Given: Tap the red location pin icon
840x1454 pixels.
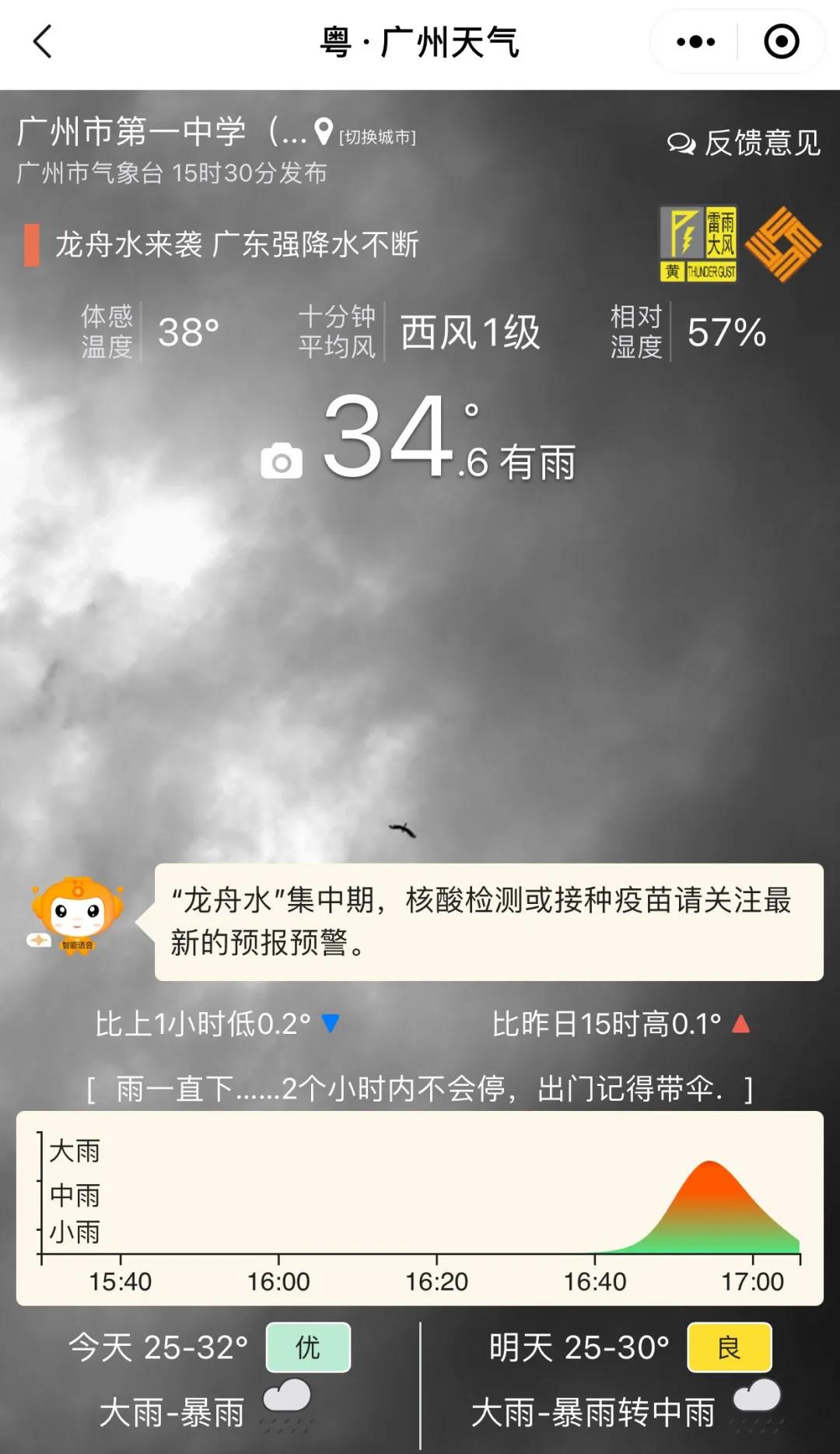Looking at the screenshot, I should 324,132.
